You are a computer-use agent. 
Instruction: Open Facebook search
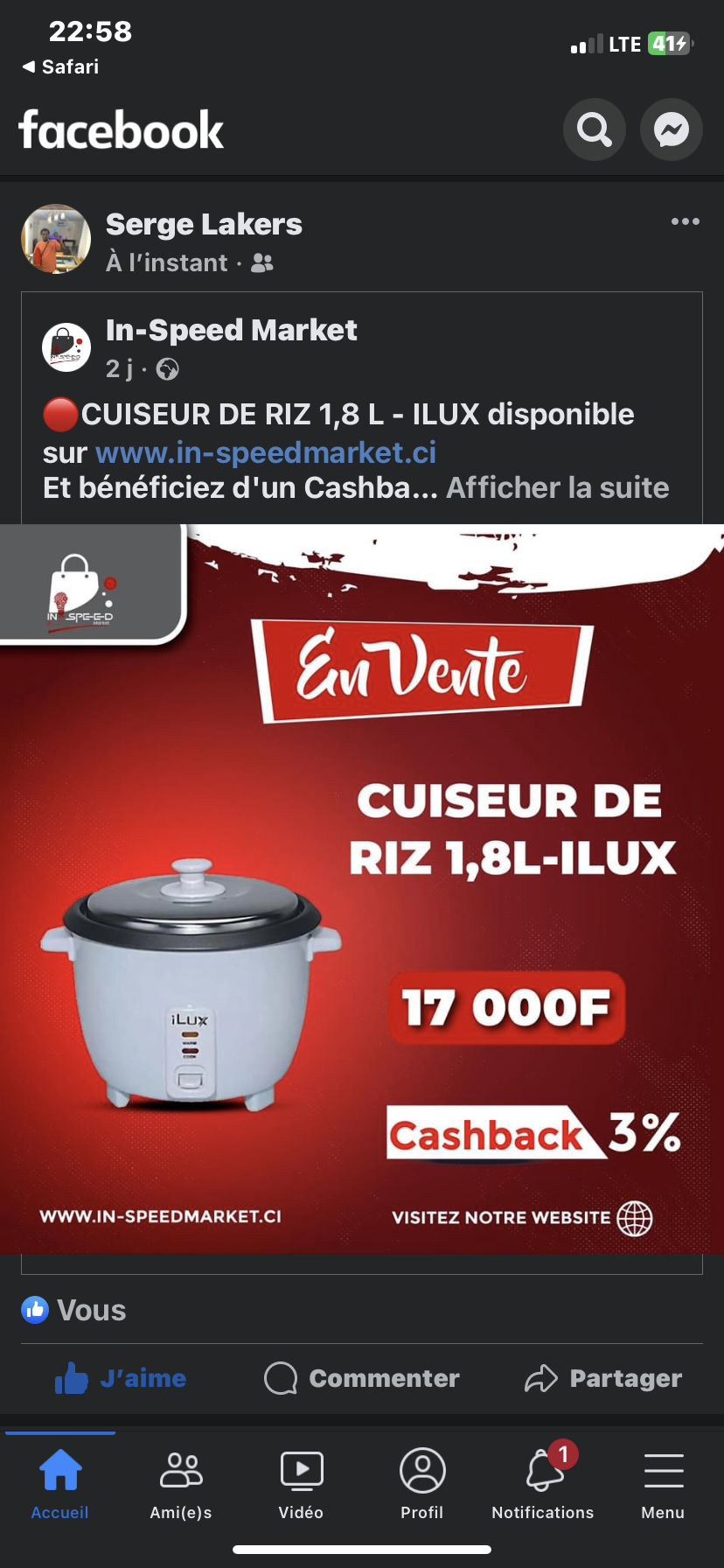595,130
